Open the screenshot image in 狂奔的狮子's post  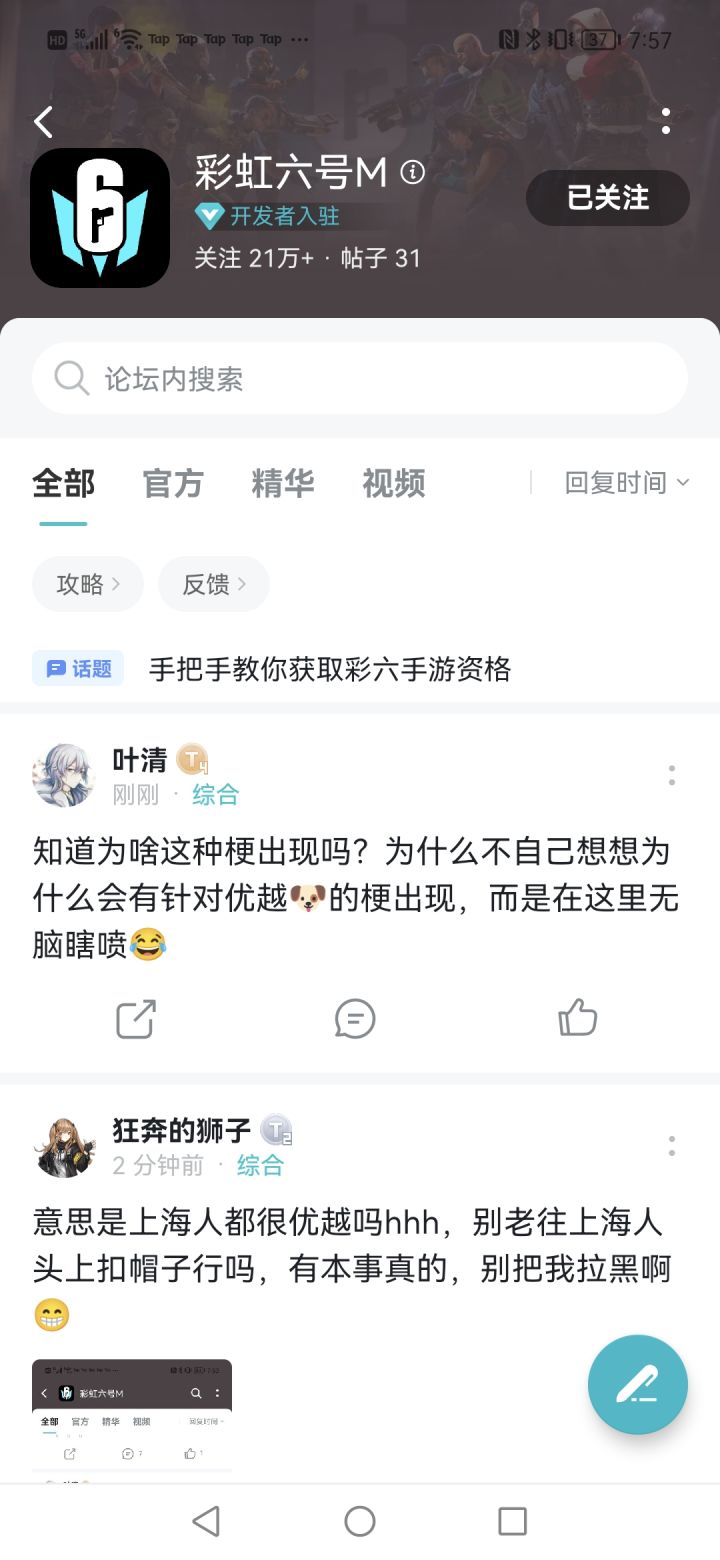tap(132, 1420)
